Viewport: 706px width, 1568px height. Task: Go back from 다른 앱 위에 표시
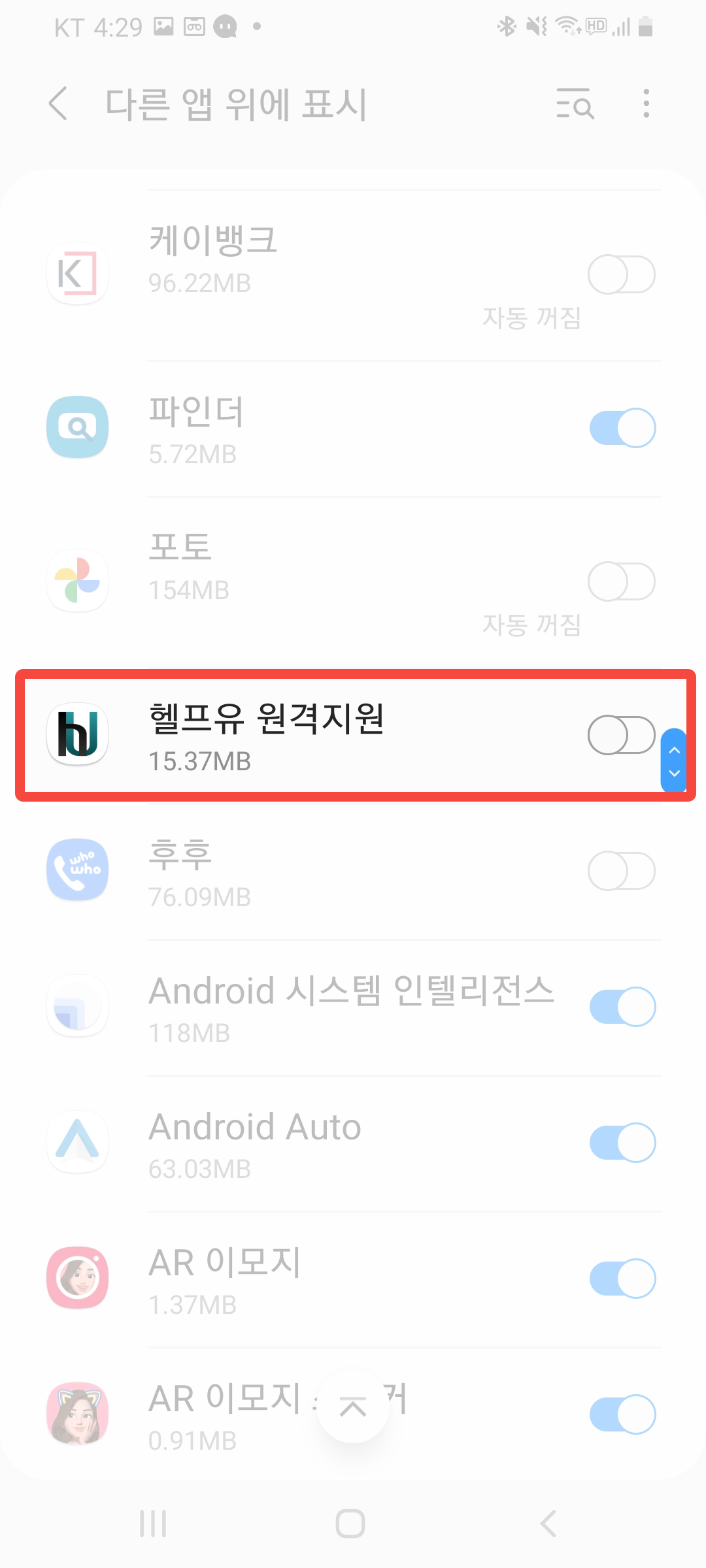(x=59, y=104)
